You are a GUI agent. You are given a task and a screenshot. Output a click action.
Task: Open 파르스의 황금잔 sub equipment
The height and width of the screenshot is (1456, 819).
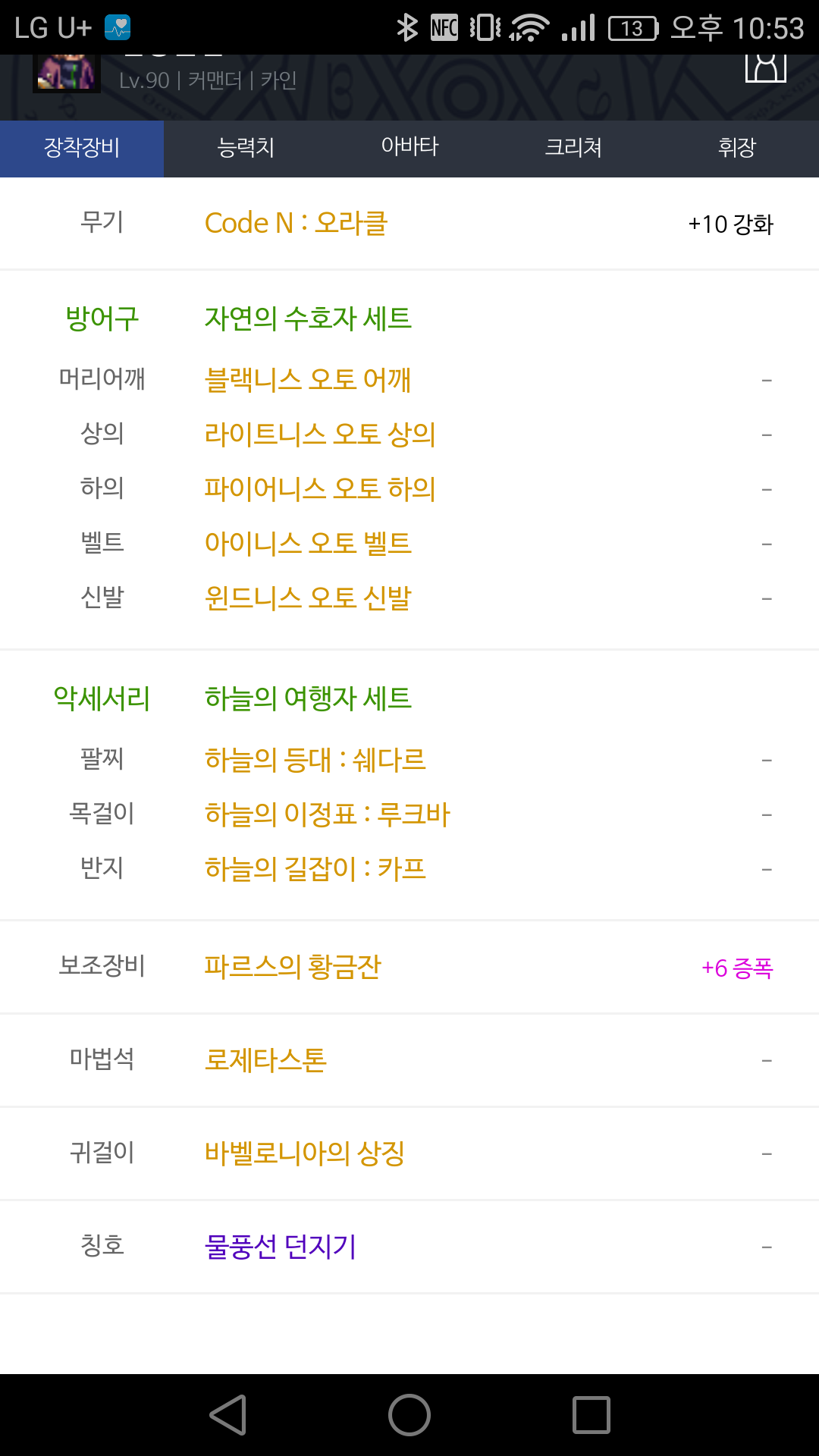pyautogui.click(x=292, y=967)
